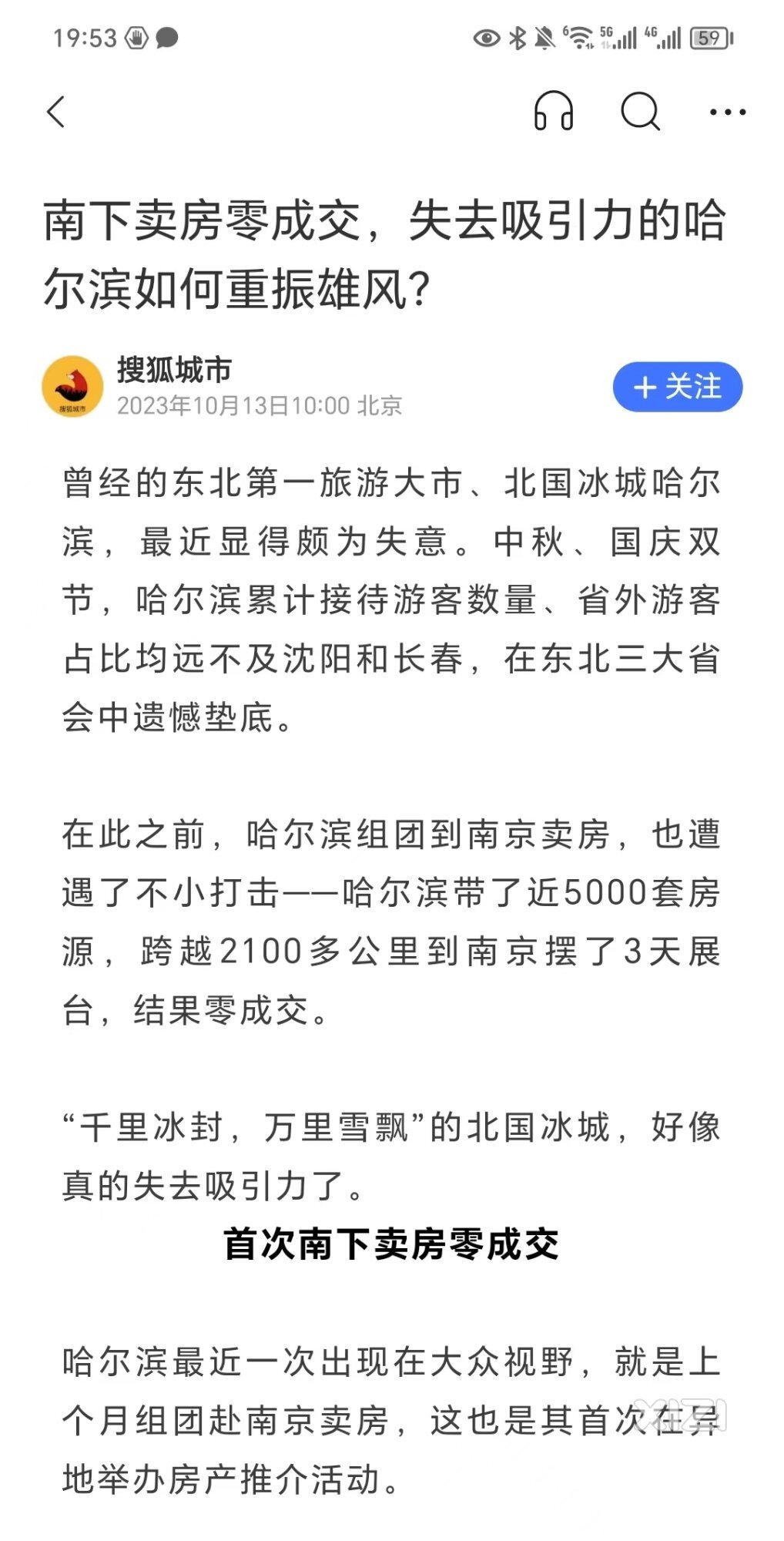Image resolution: width=784 pixels, height=1541 pixels.
Task: Open the three-dot overflow menu
Action: point(727,112)
